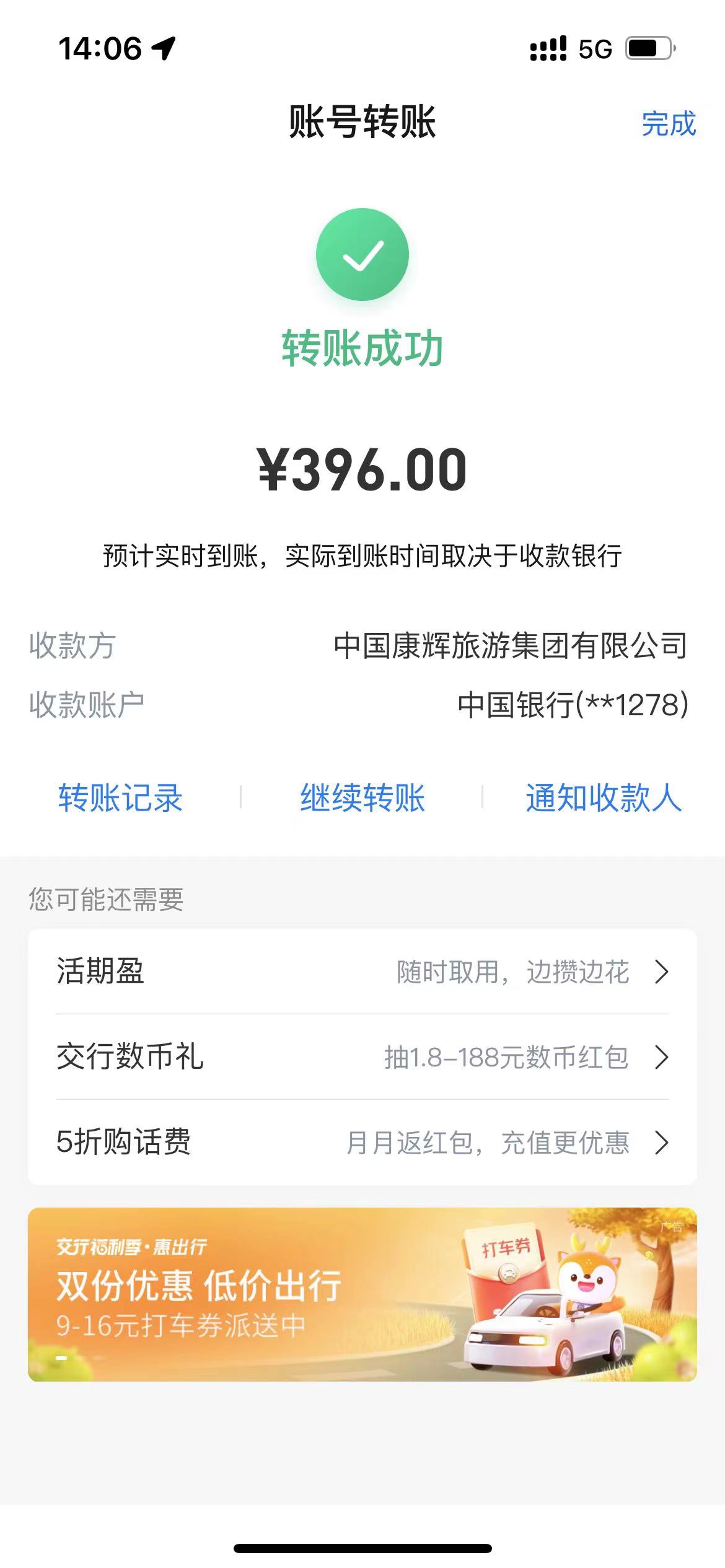
Task: Open the 活期盈 row
Action: [x=362, y=971]
